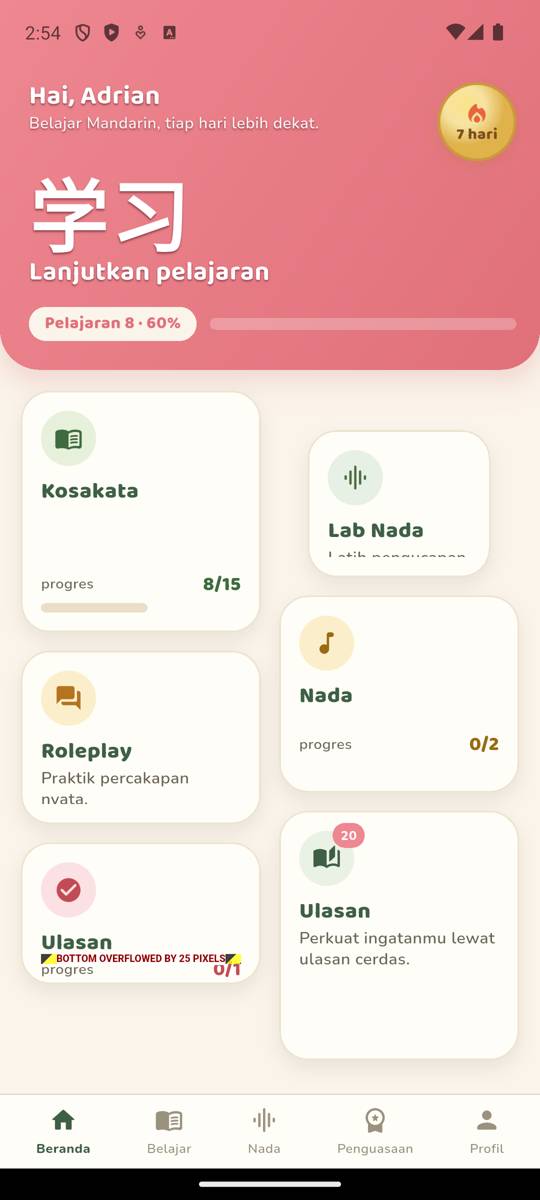Open the Profil tab

pos(487,1131)
